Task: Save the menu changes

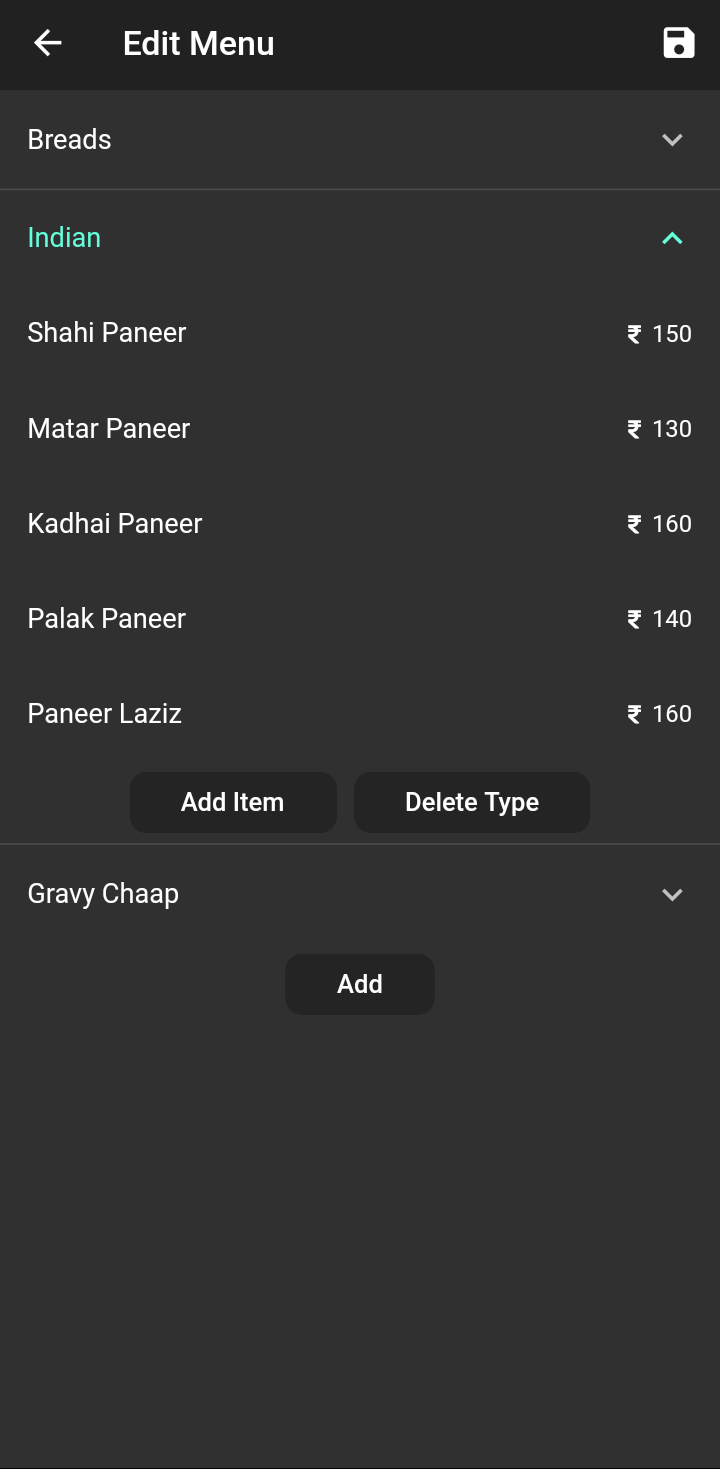Action: click(x=678, y=43)
